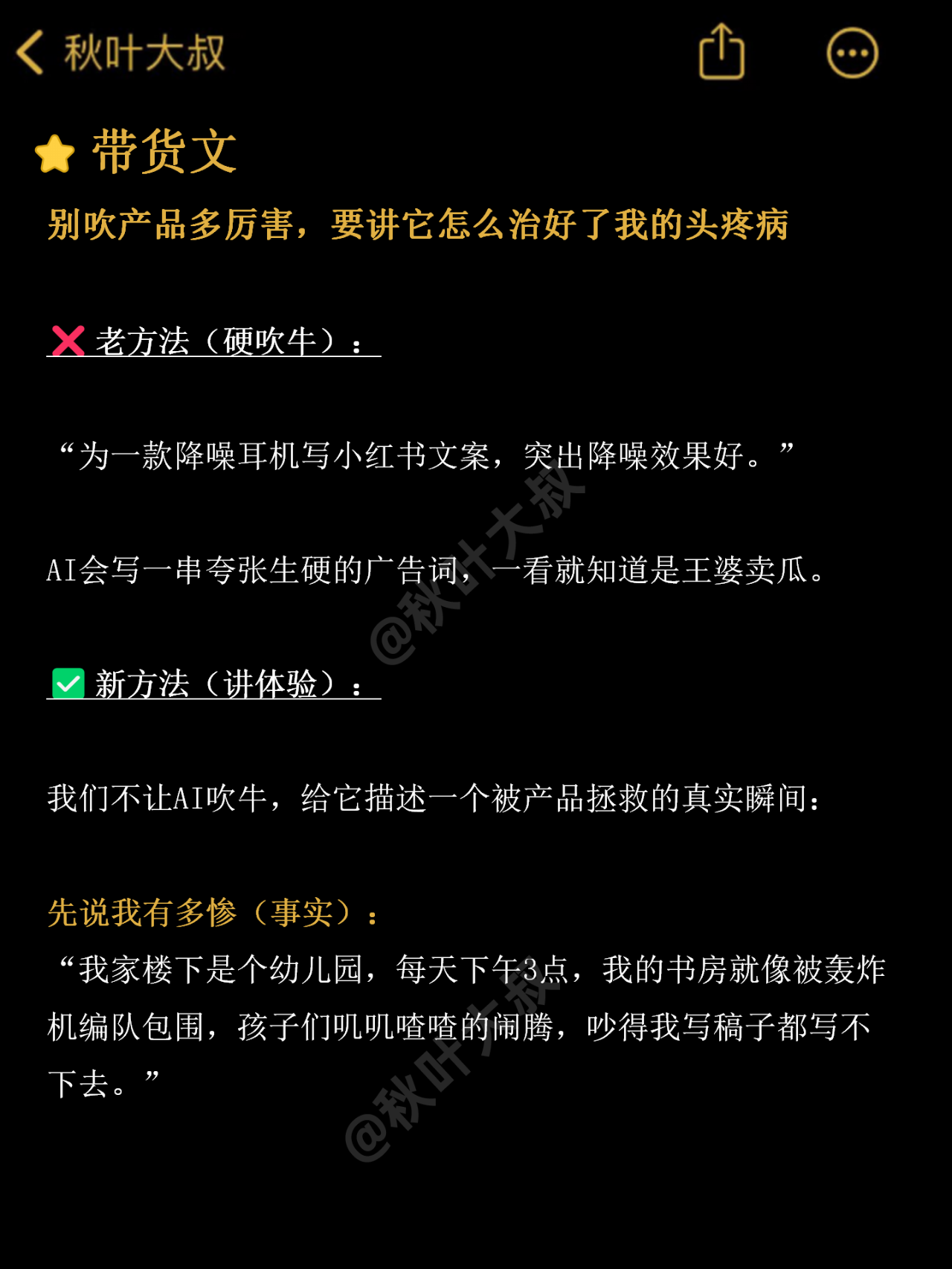
Task: Tap the back chevron arrow at top left
Action: 31,51
